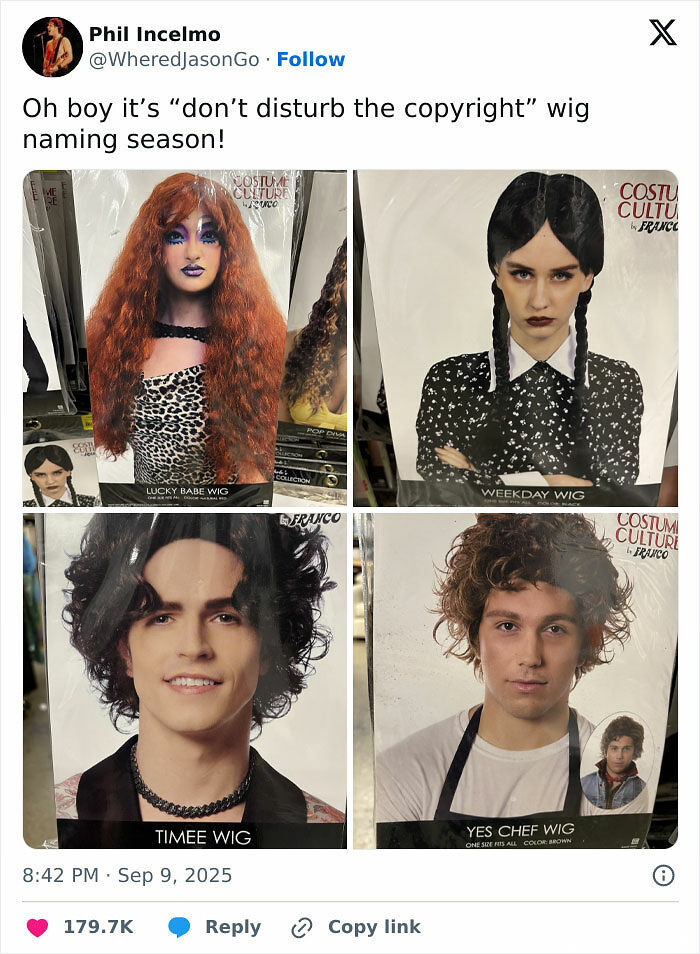Tap the info icon beside the date

(x=663, y=876)
